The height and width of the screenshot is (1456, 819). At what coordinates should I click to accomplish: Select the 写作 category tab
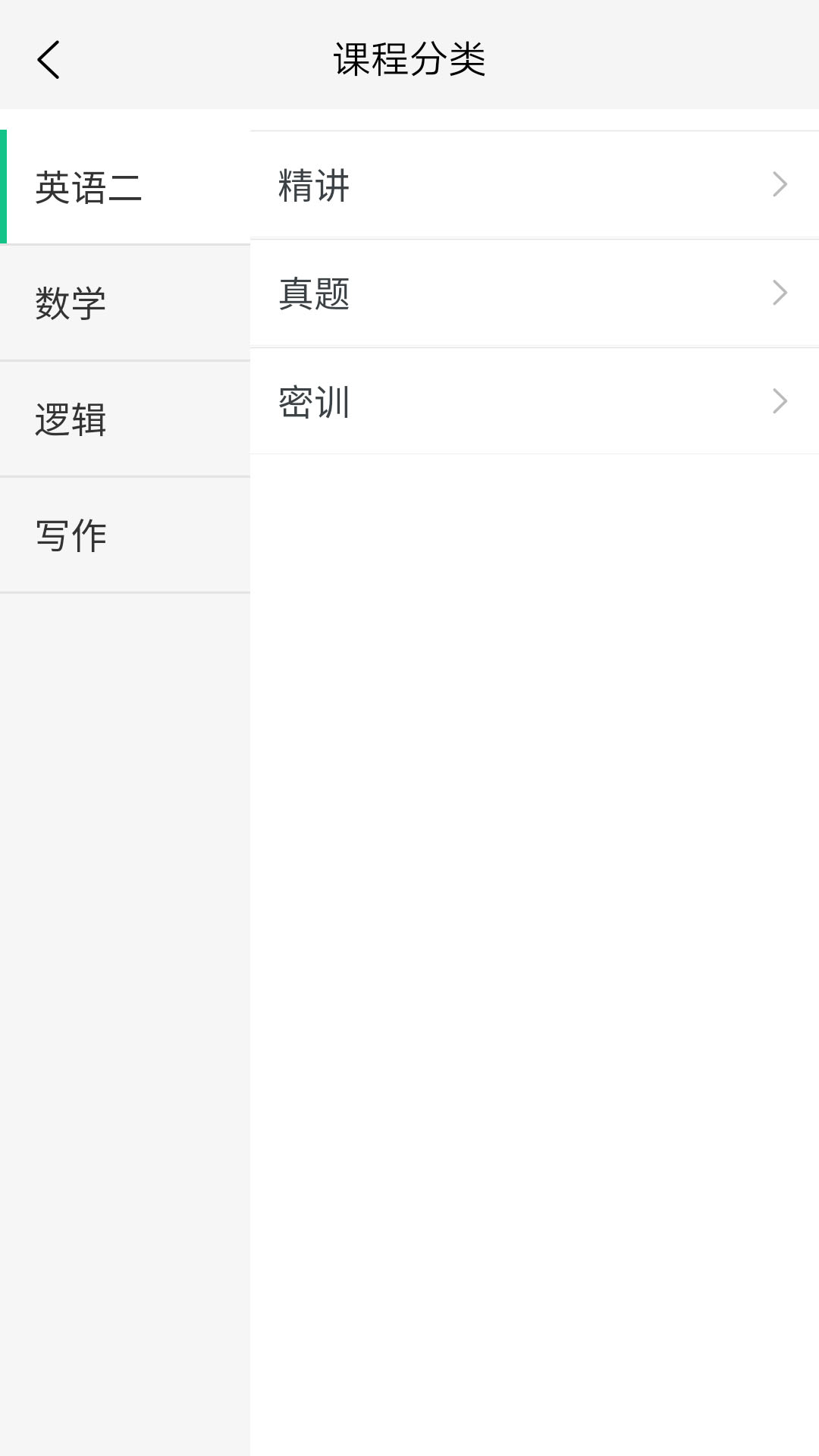coord(73,534)
